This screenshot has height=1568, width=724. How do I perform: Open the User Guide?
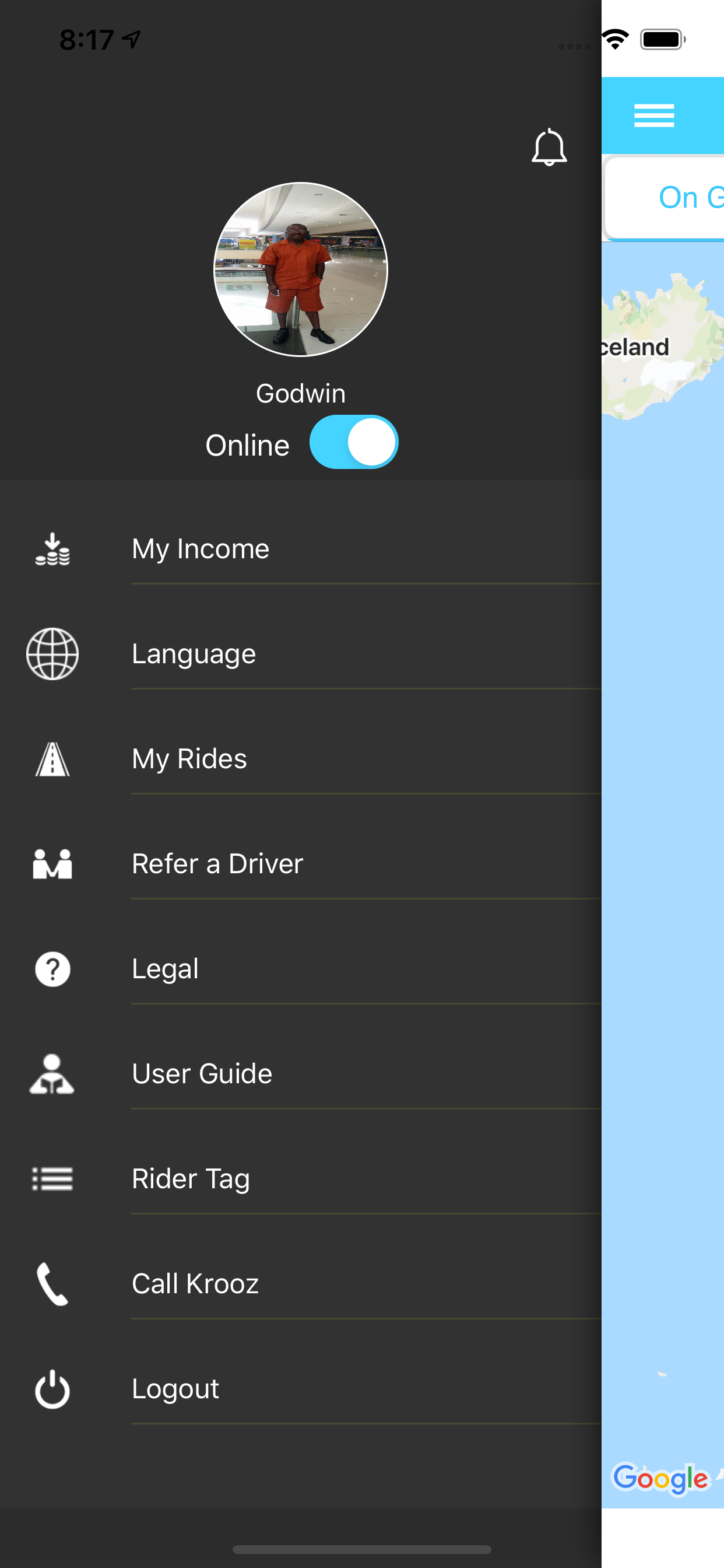201,1074
